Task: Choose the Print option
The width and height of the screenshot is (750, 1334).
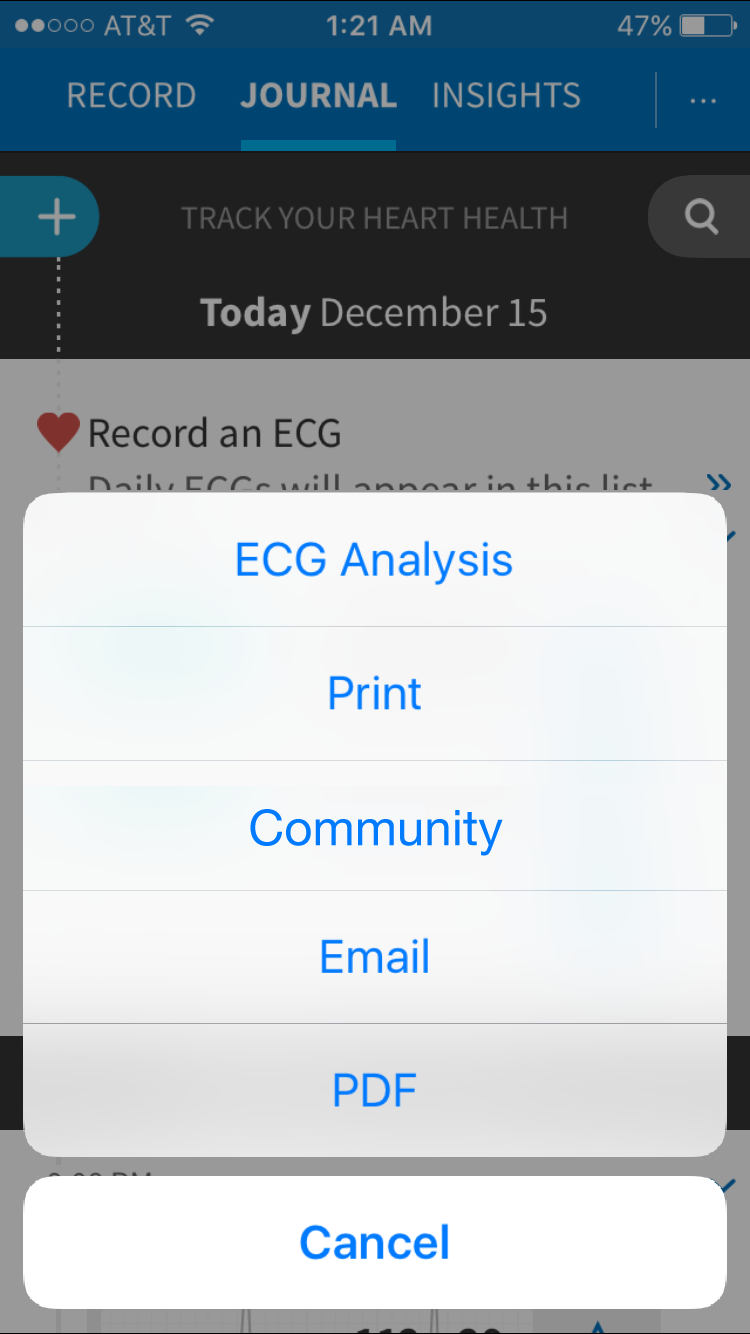Action: click(374, 693)
